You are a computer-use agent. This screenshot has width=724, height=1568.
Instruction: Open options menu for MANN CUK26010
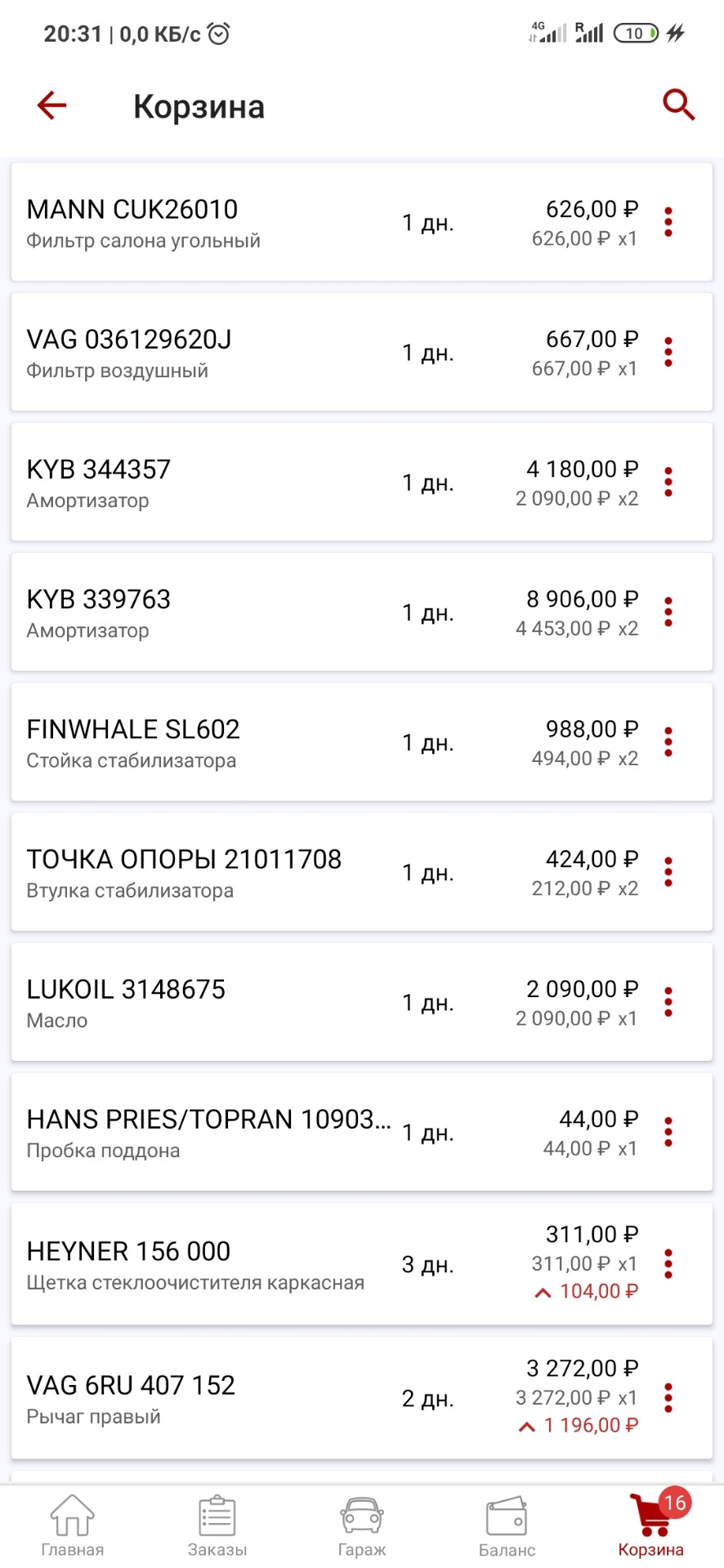point(668,222)
